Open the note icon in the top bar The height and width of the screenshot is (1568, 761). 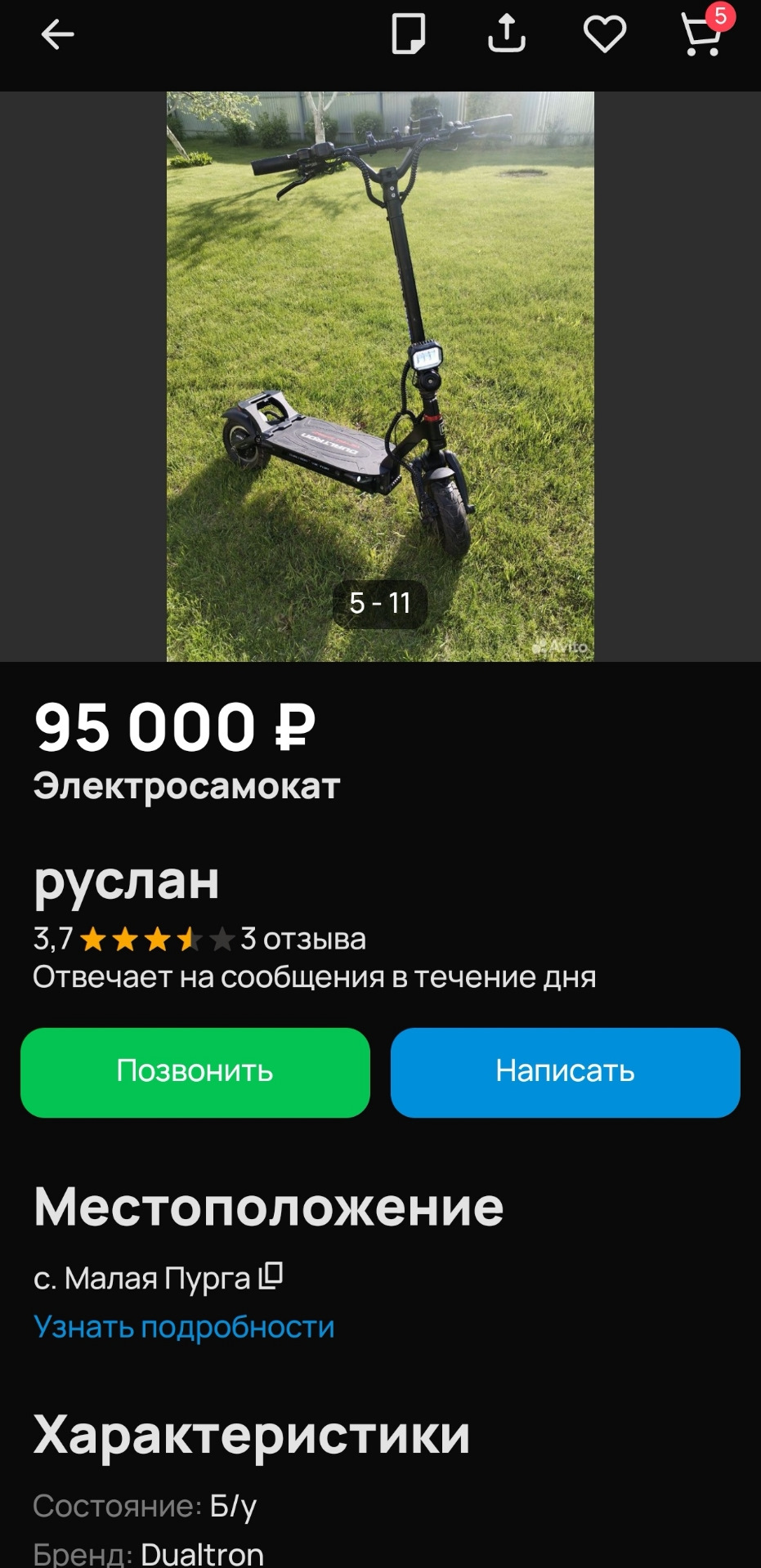tap(408, 35)
